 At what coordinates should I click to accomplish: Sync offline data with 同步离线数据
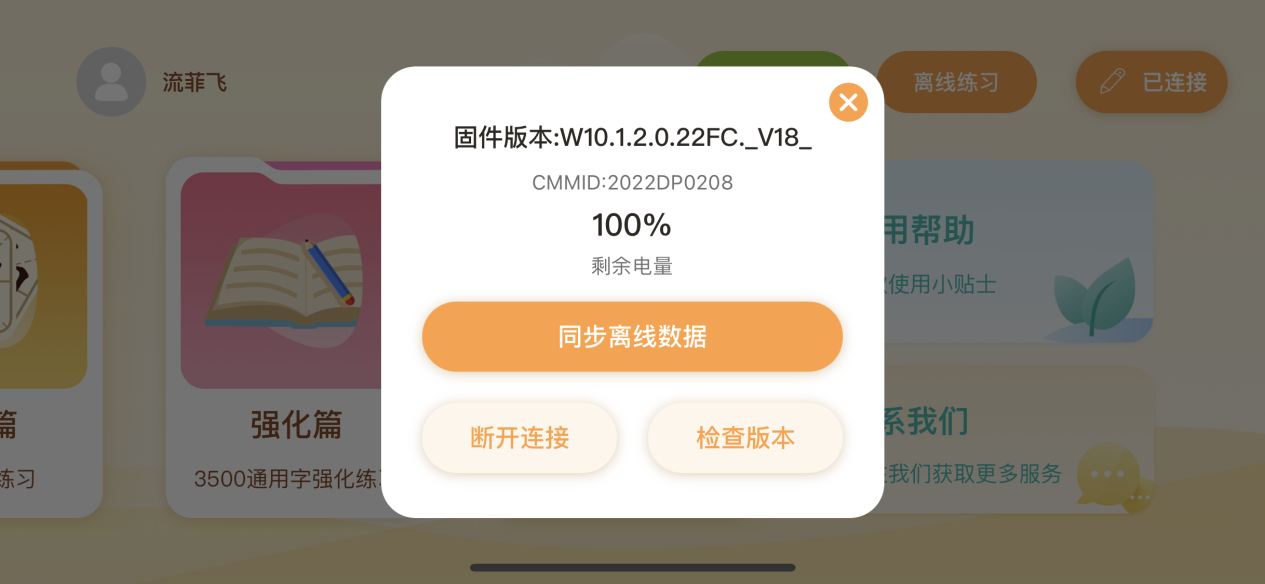tap(632, 337)
